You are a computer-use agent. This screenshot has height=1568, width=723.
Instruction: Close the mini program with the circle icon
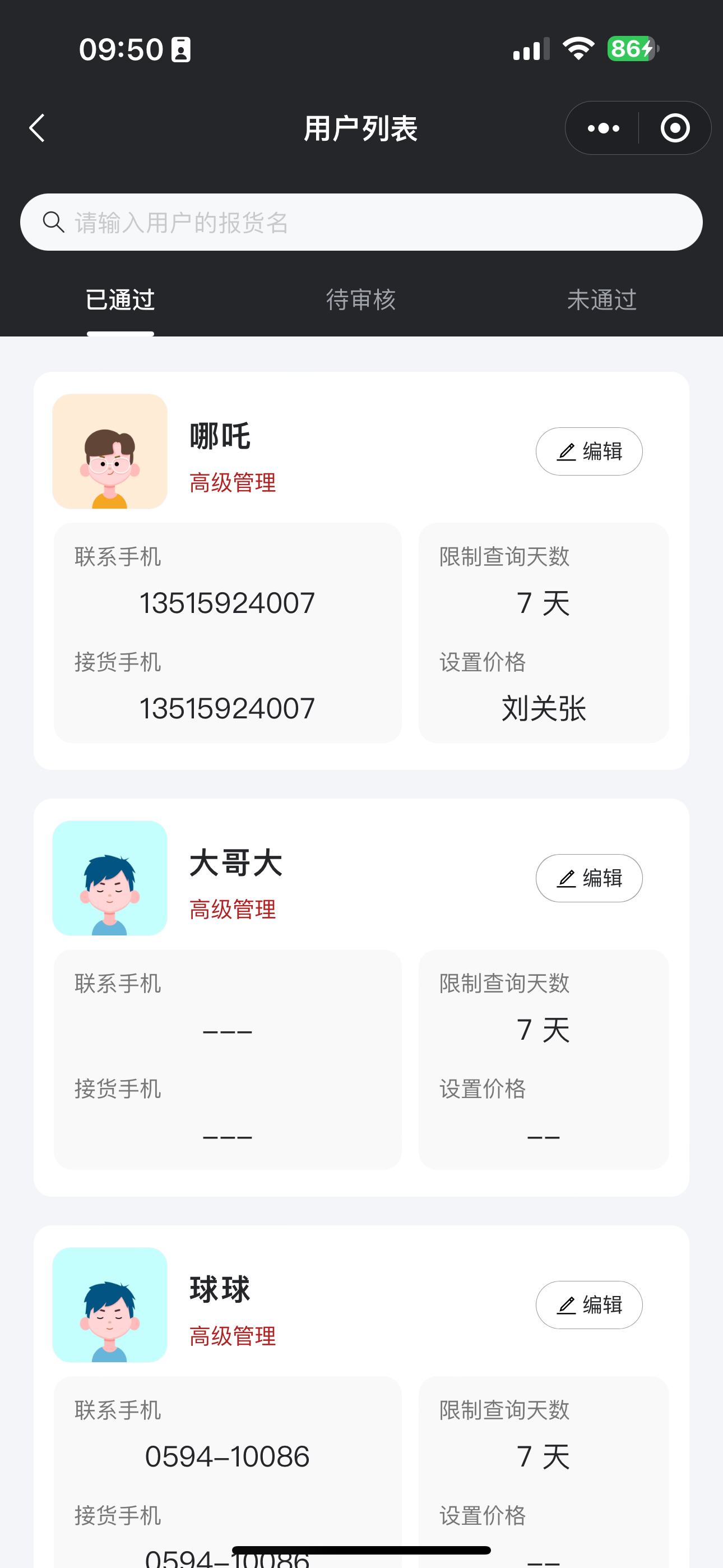pyautogui.click(x=675, y=128)
